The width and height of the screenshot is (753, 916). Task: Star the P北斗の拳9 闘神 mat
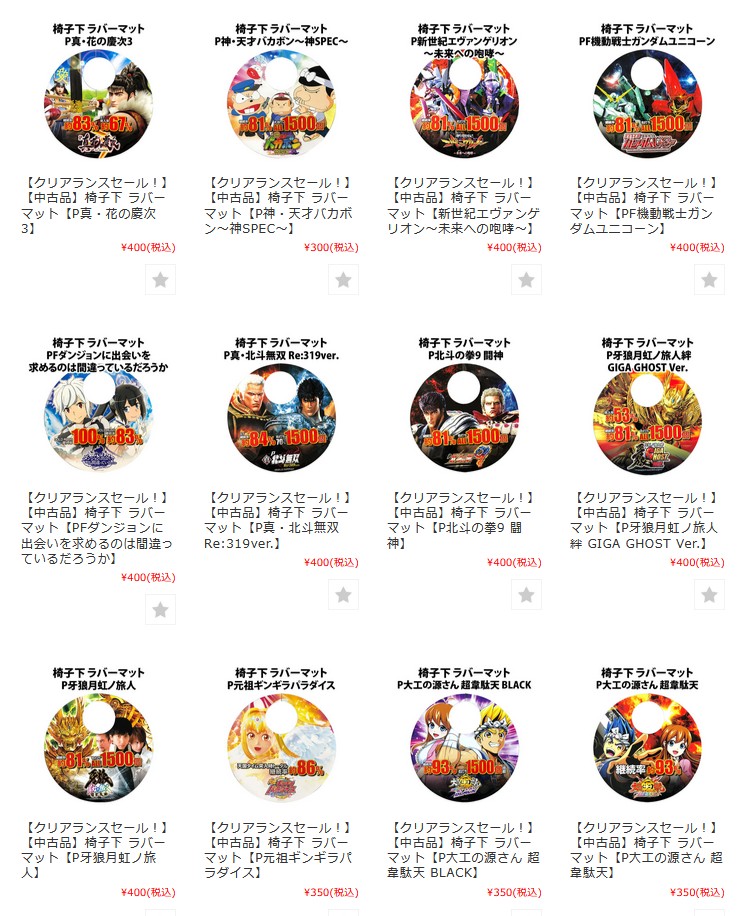(x=526, y=595)
